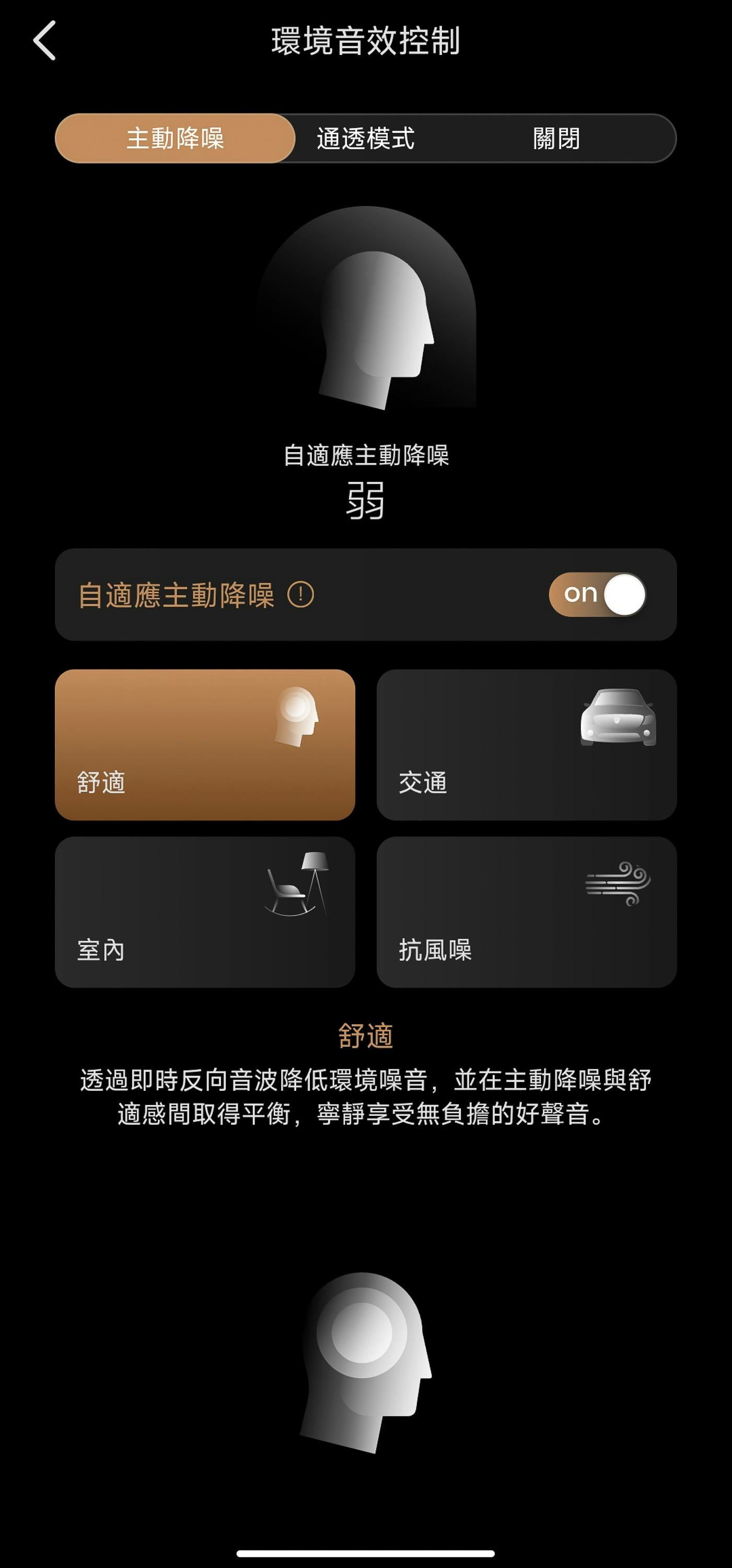Switch to 關閉 mode
Viewport: 732px width, 1568px height.
click(x=556, y=138)
